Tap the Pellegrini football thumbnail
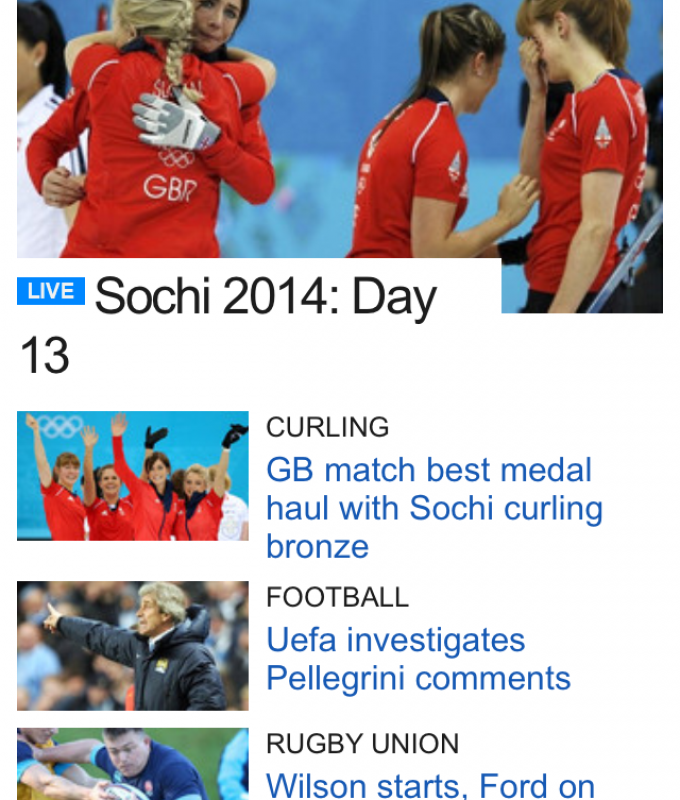The width and height of the screenshot is (680, 800). (x=133, y=646)
